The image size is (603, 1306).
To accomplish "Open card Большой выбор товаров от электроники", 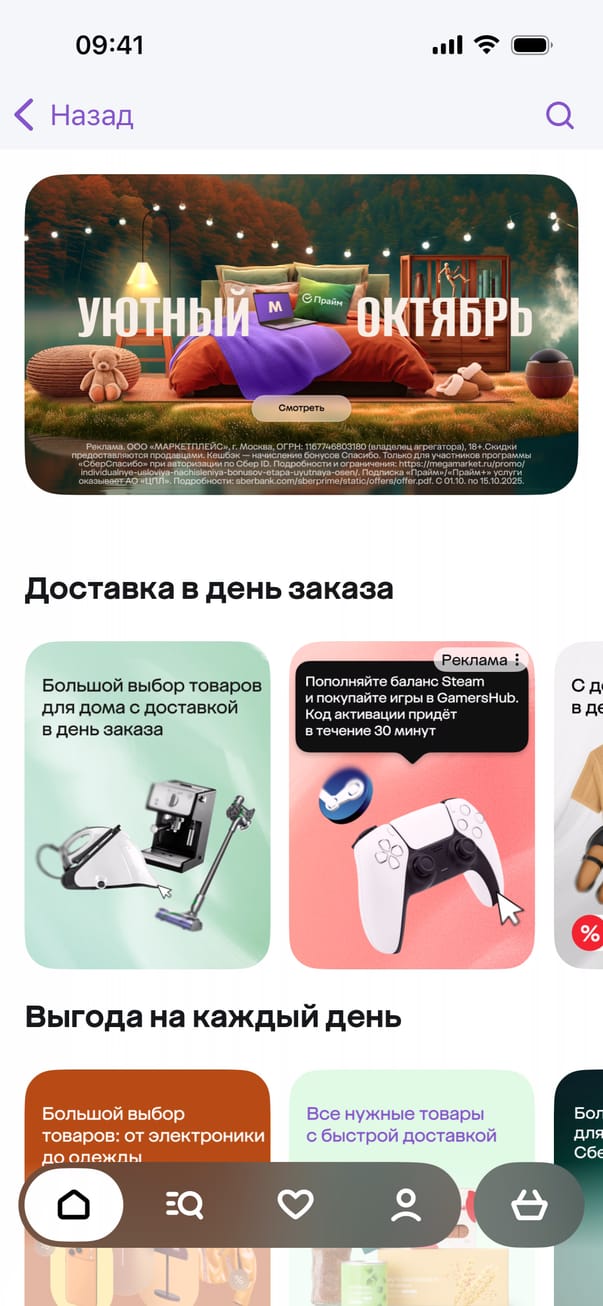I will (x=147, y=1115).
